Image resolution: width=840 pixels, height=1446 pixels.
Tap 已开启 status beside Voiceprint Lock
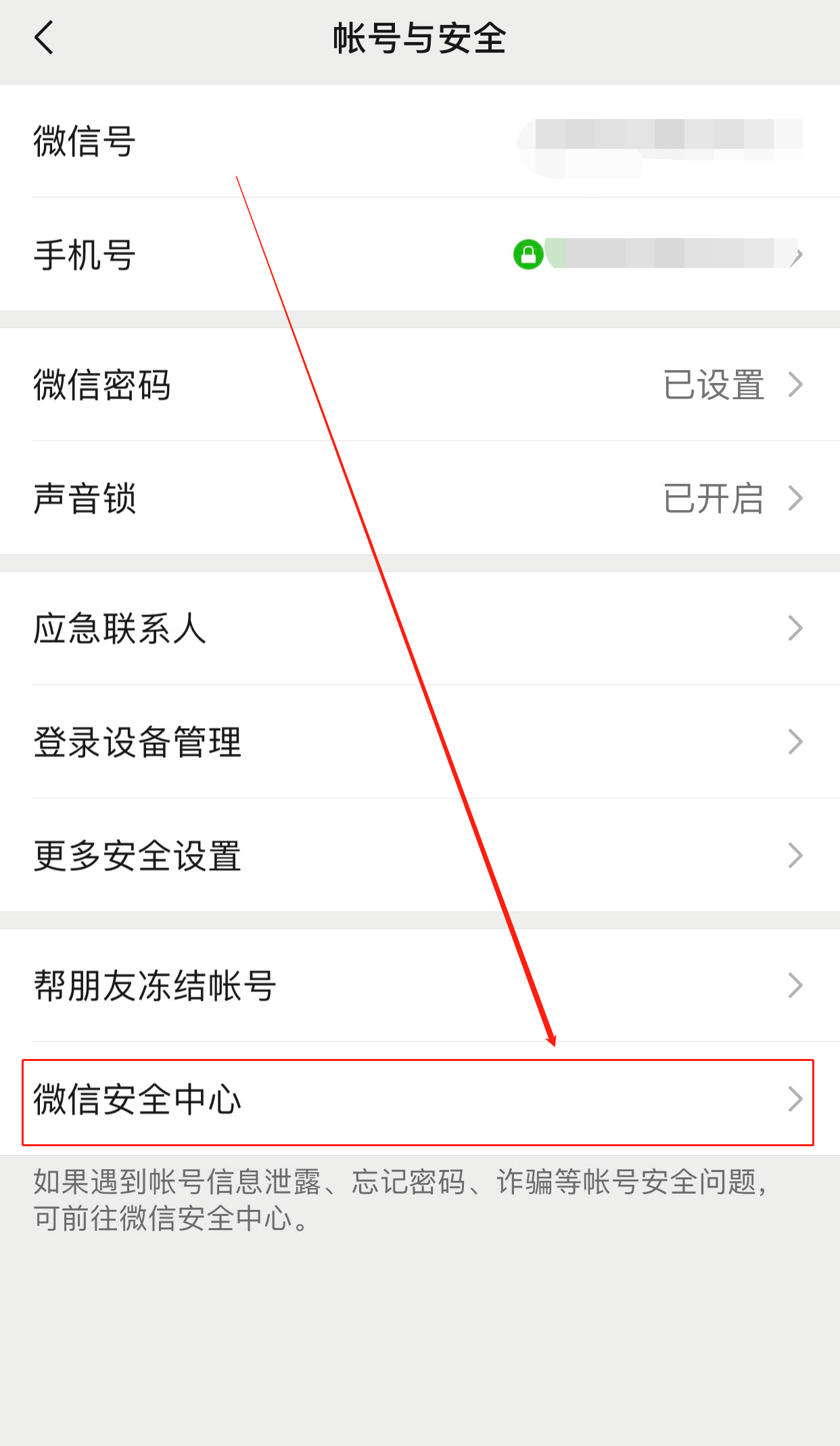[x=714, y=499]
